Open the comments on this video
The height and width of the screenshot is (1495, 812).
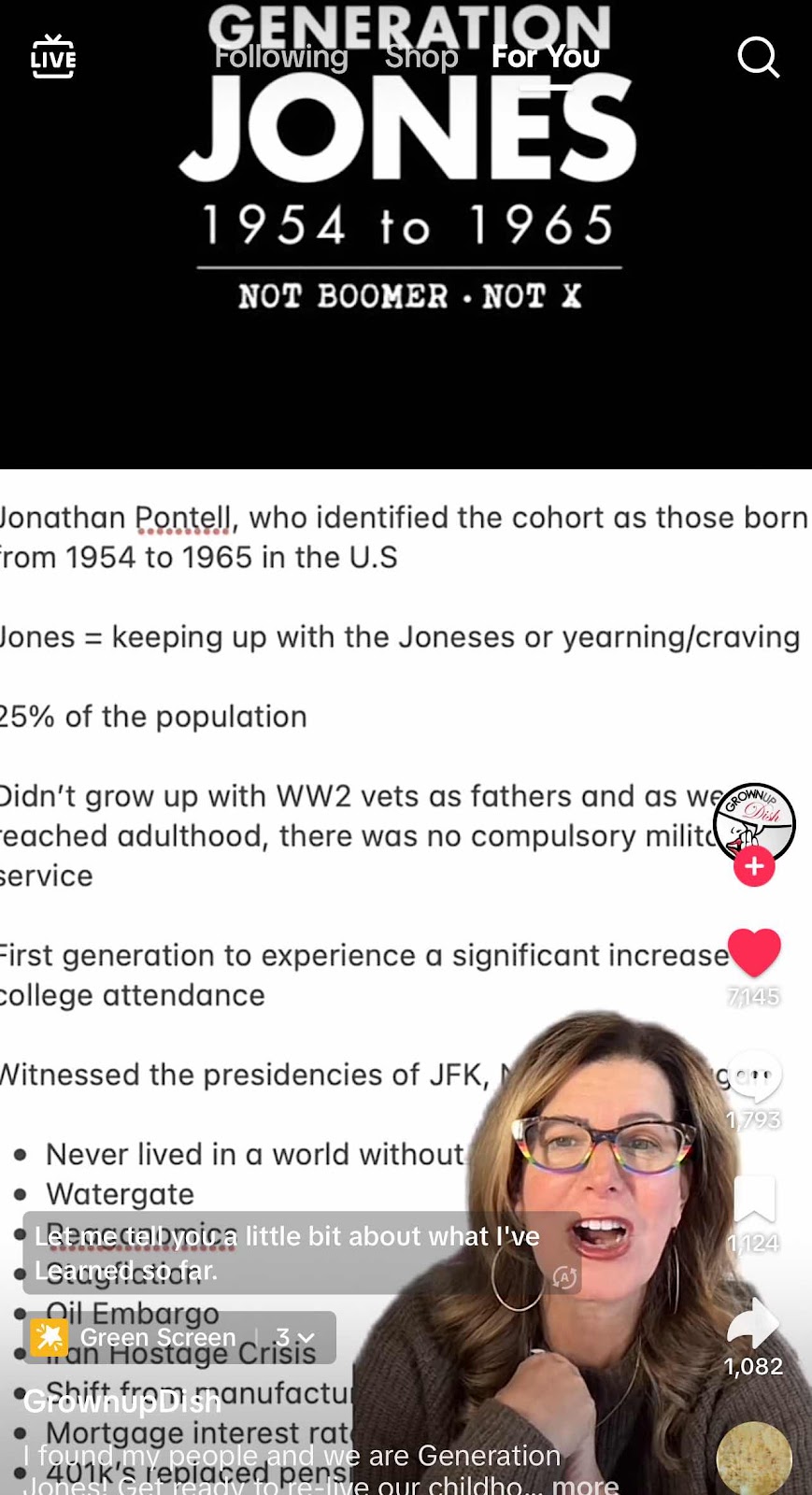point(754,1075)
